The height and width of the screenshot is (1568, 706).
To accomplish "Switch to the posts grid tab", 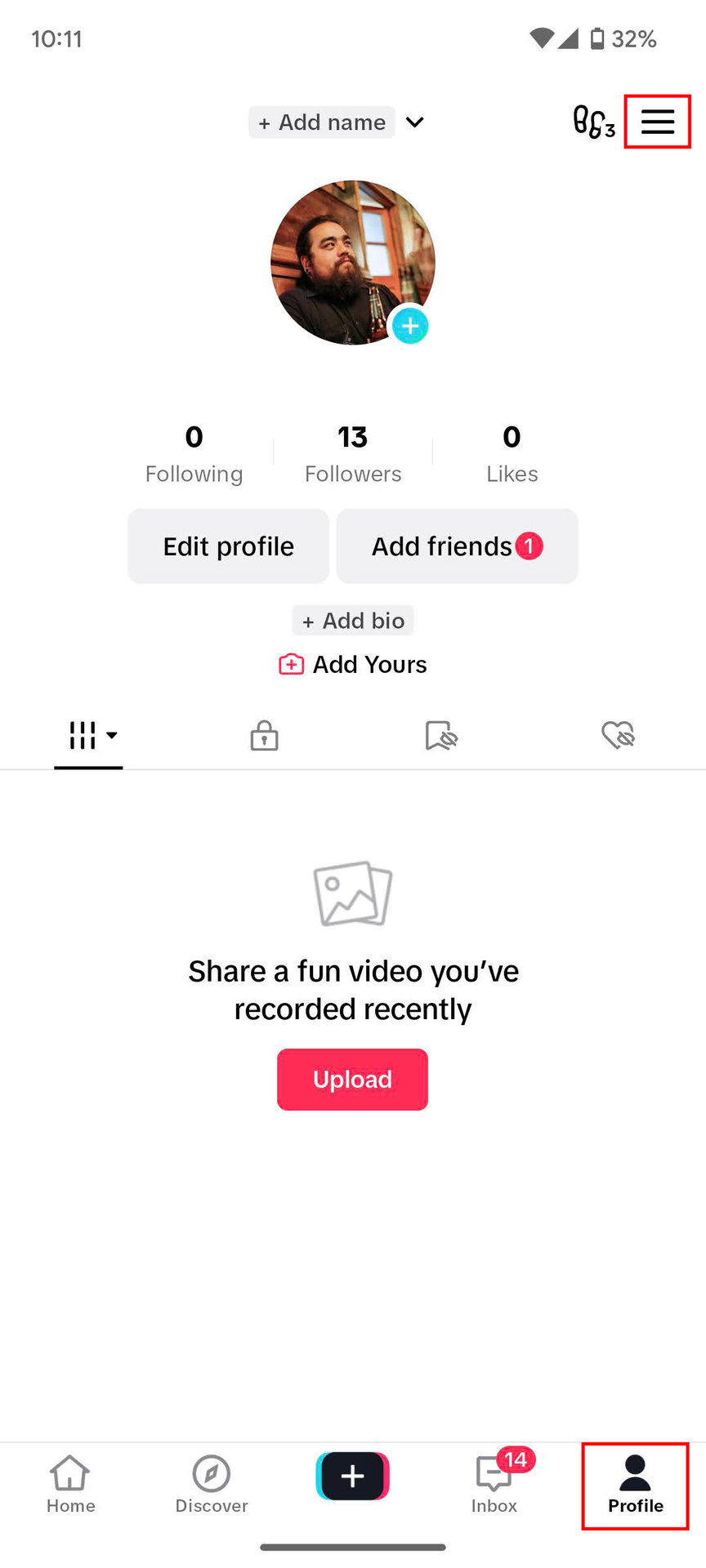I will 88,735.
